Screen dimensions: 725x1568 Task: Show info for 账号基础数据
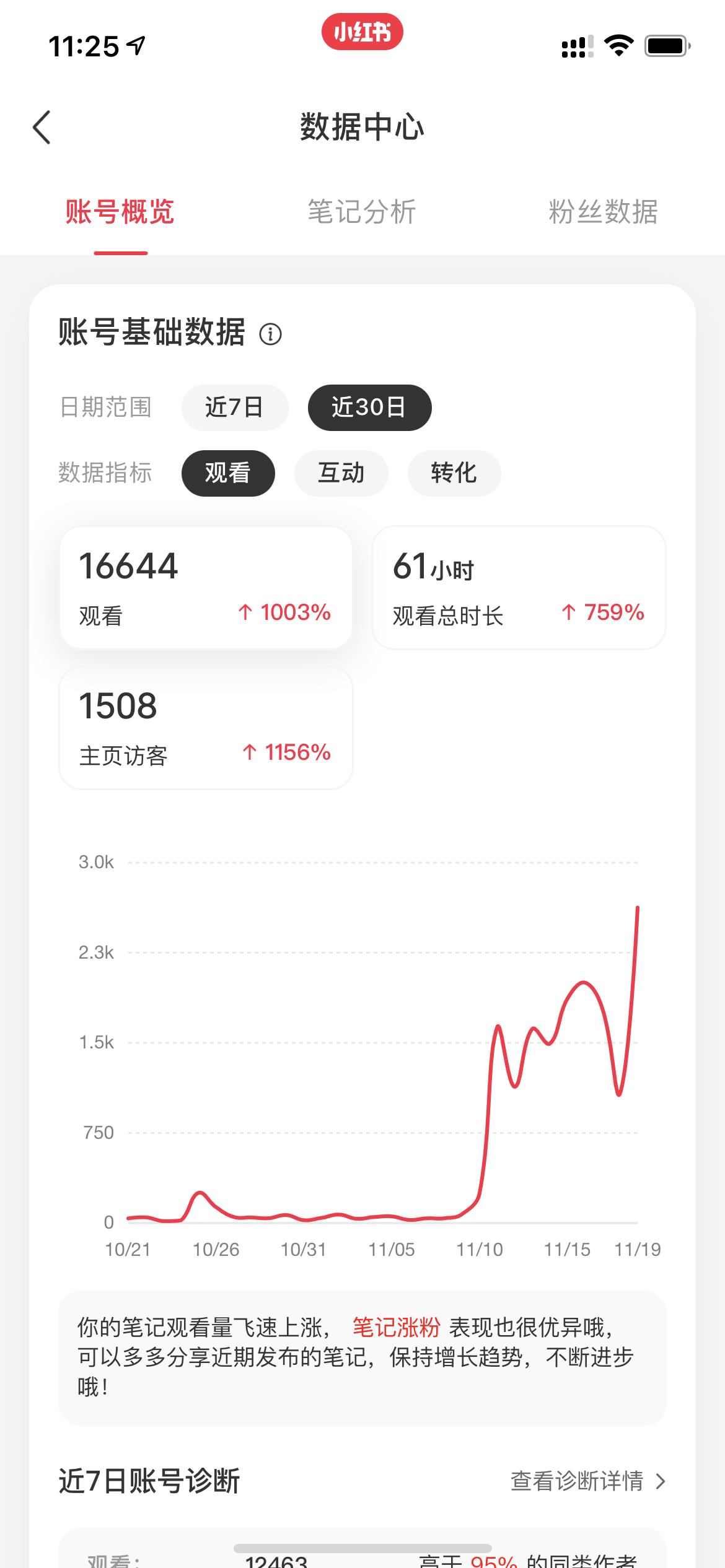pyautogui.click(x=271, y=334)
